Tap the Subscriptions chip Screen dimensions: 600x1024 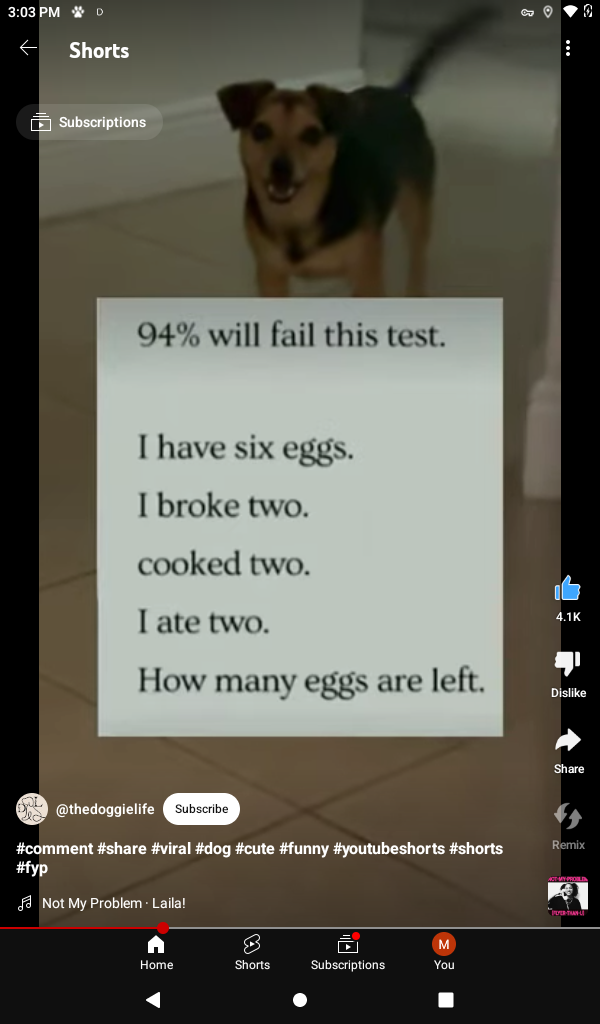click(90, 122)
